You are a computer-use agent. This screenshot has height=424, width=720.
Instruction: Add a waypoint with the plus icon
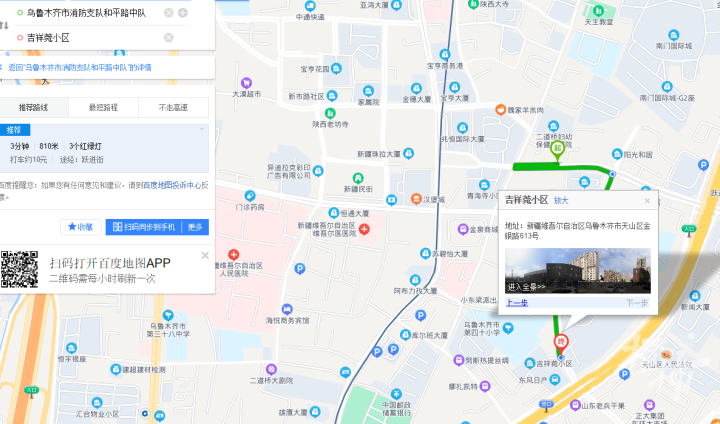183,13
